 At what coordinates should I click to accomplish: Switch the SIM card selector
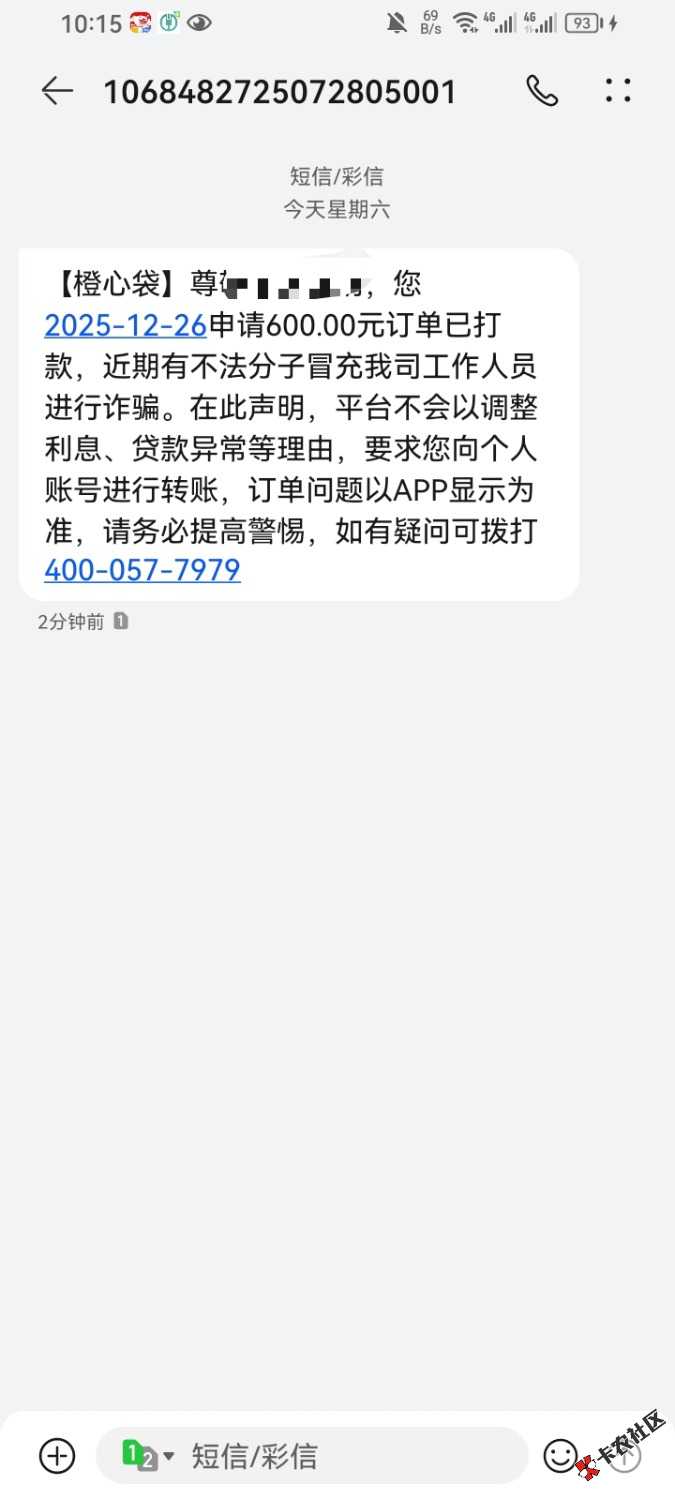(147, 1455)
